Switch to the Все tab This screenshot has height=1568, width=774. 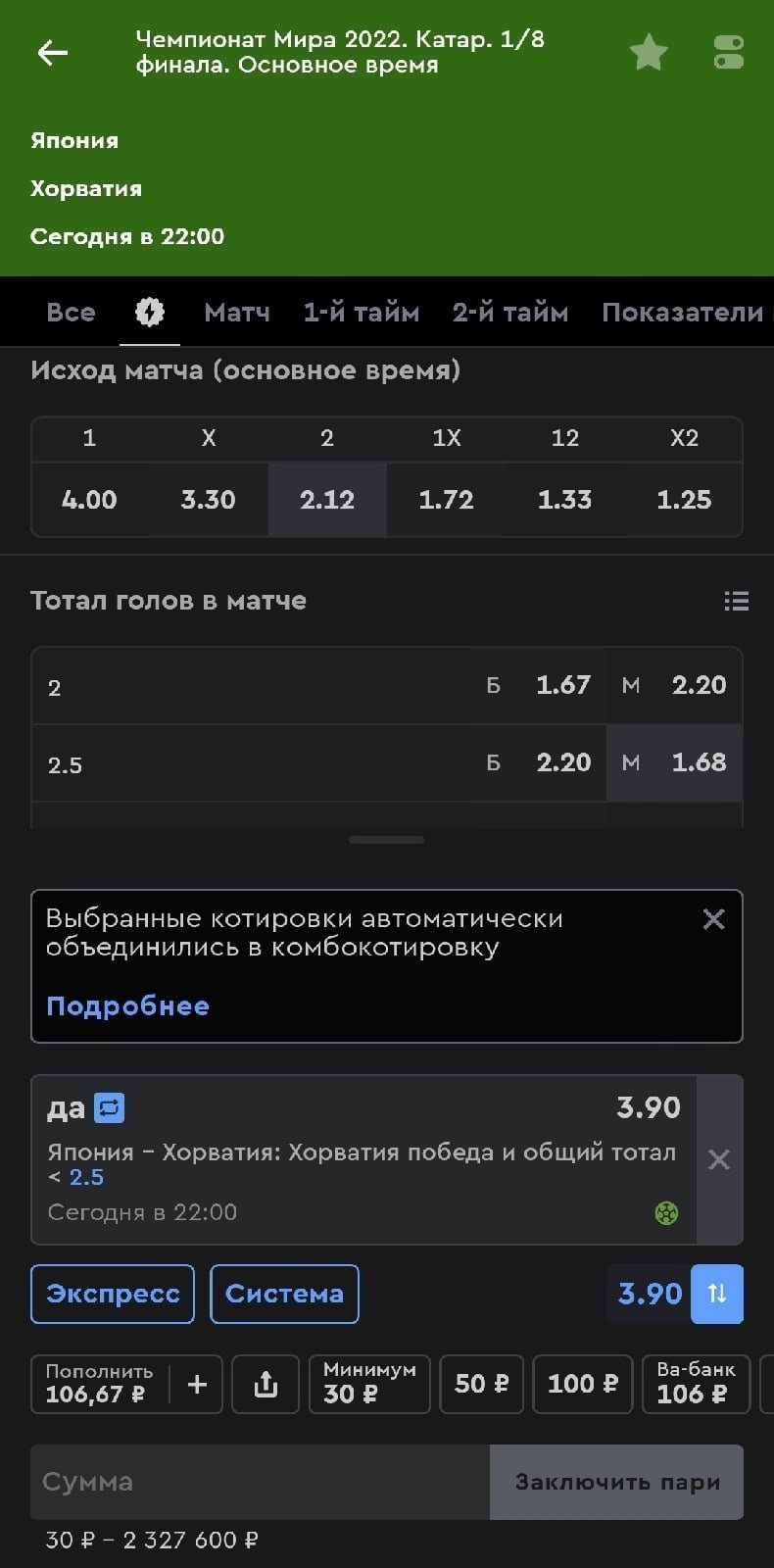[71, 313]
